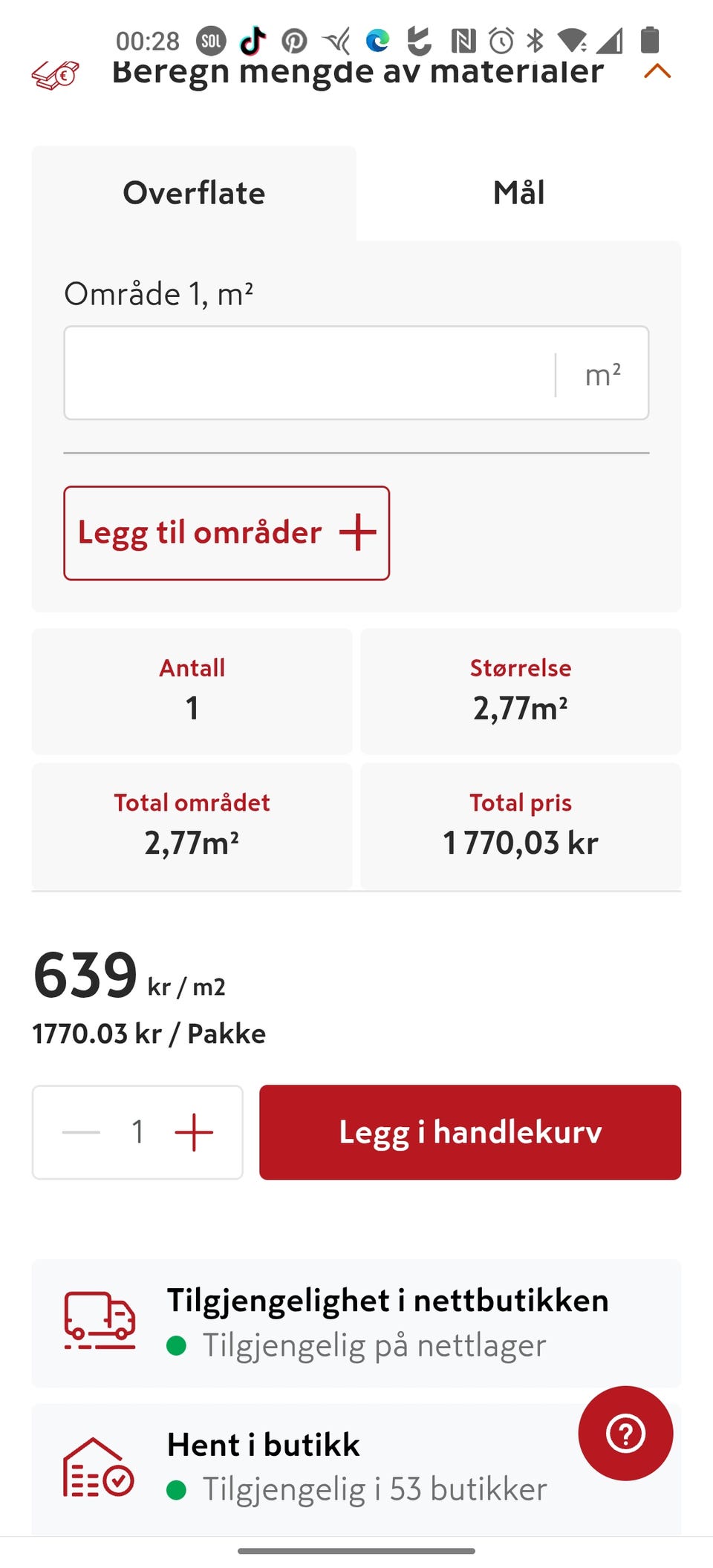Open Hent i butikk store availability
Image resolution: width=713 pixels, height=1568 pixels.
[356, 1469]
